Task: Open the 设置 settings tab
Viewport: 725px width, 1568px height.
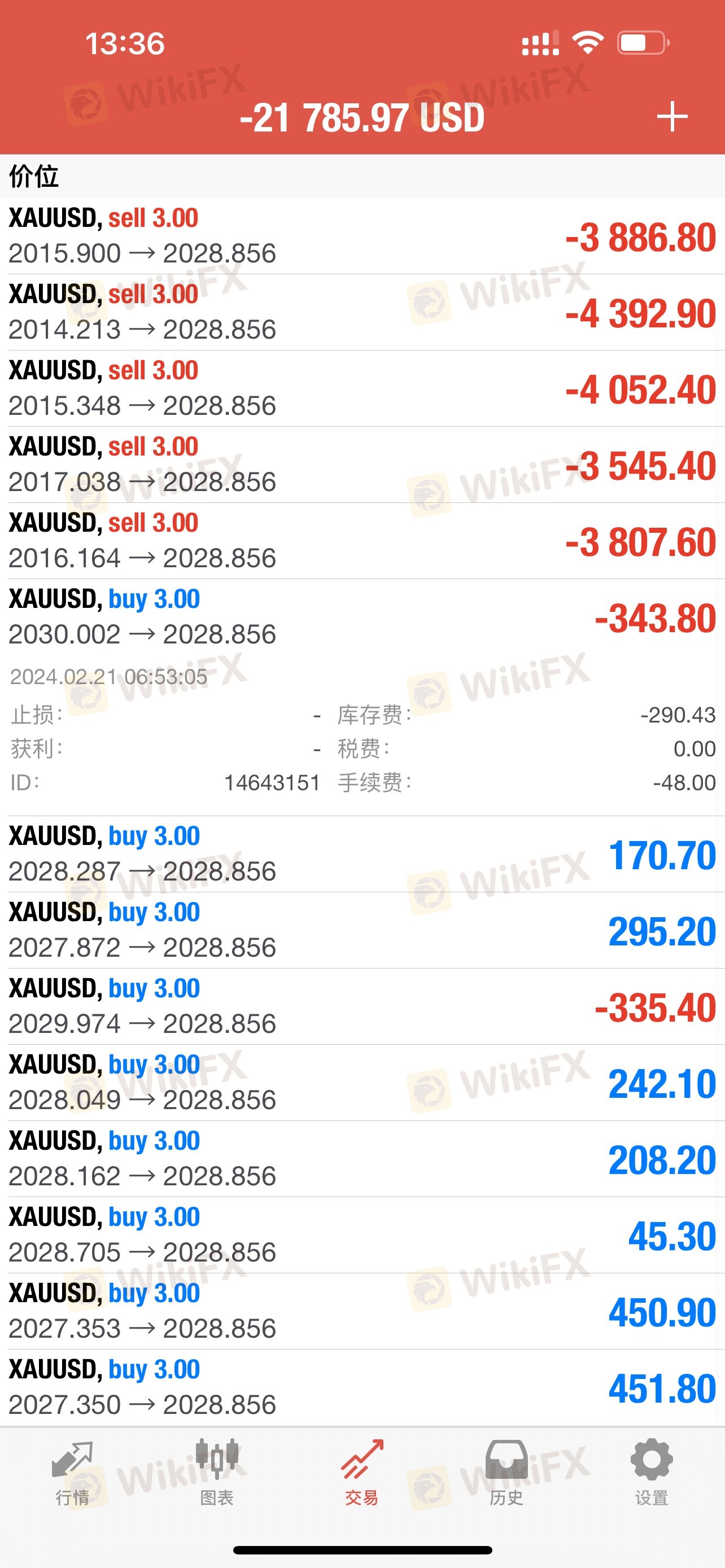Action: [x=652, y=1474]
